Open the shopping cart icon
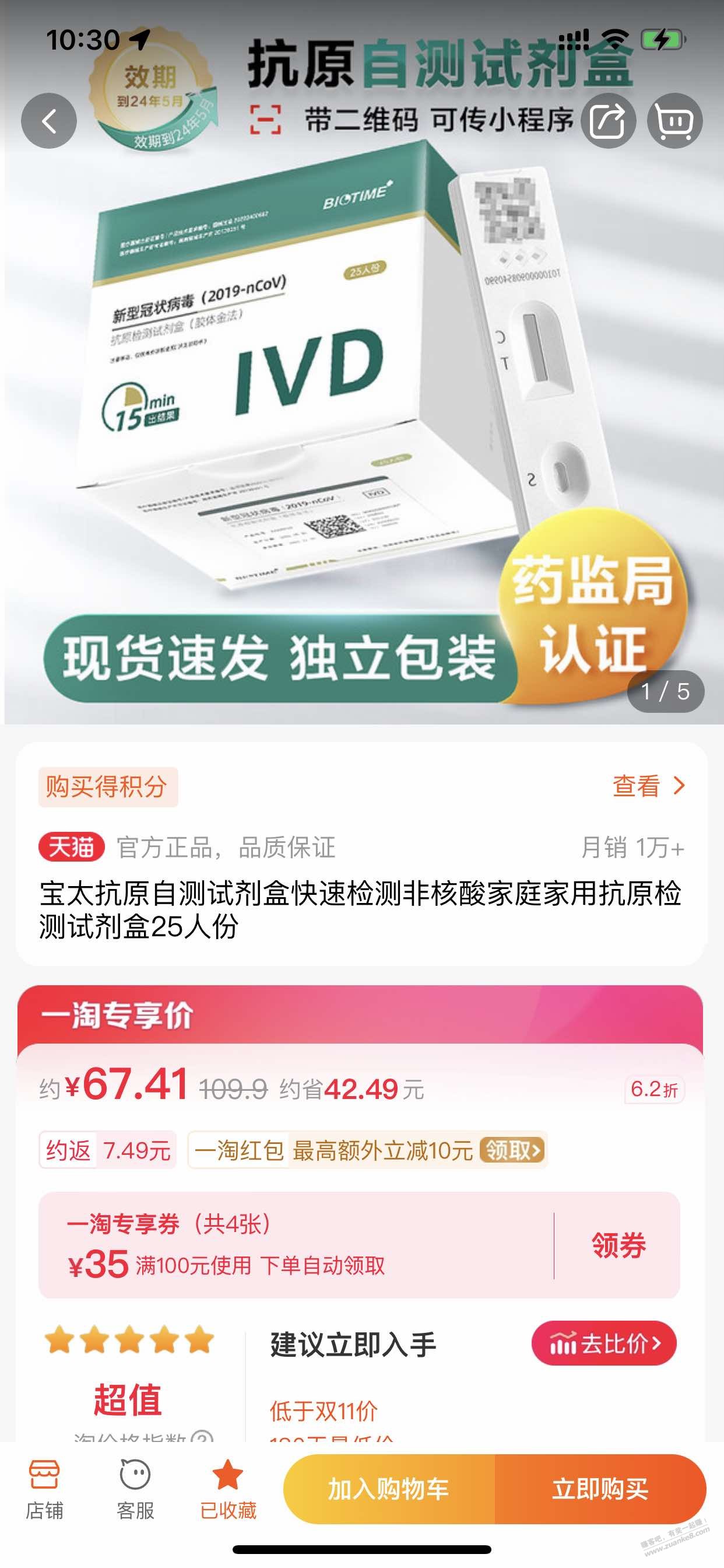Image resolution: width=724 pixels, height=1568 pixels. pos(674,121)
